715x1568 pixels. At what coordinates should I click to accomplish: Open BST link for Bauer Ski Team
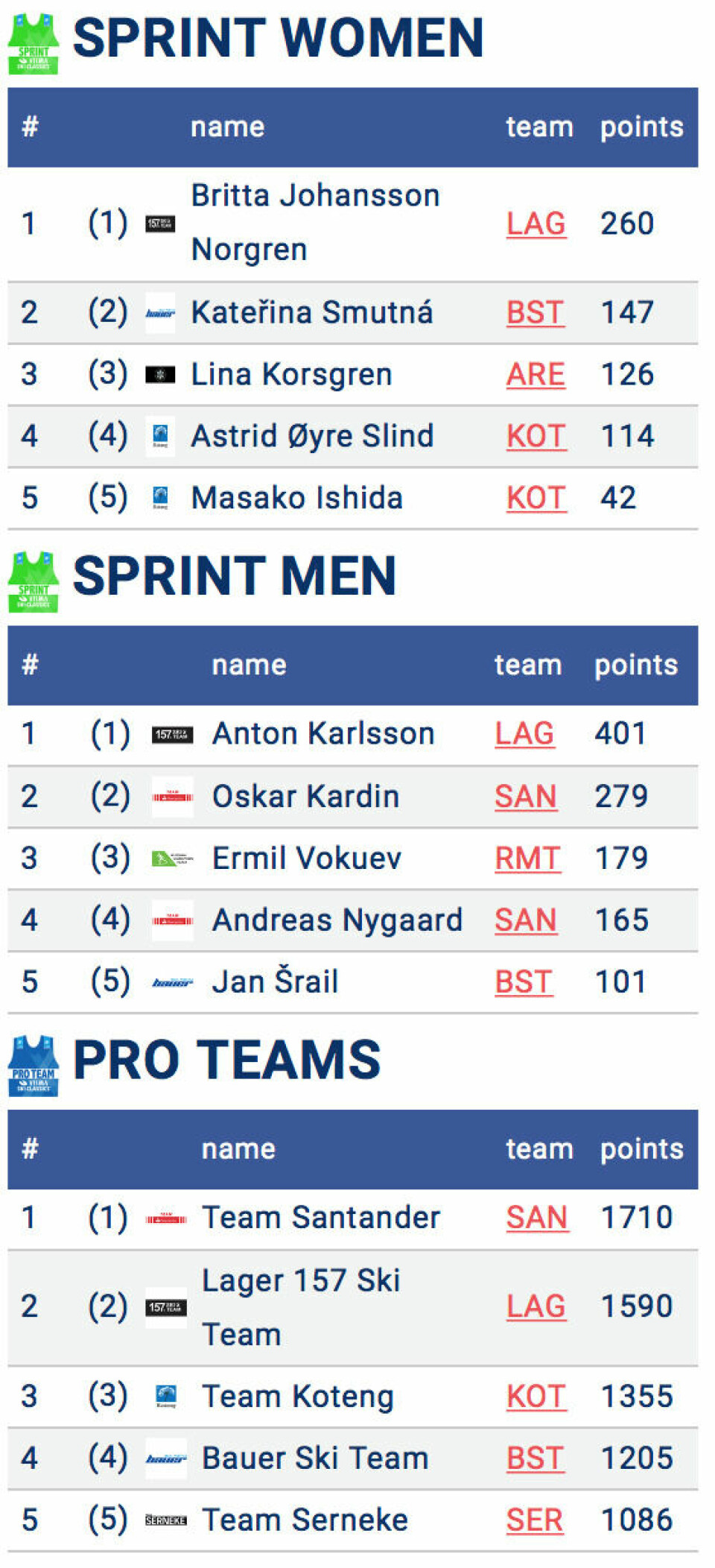(534, 1458)
